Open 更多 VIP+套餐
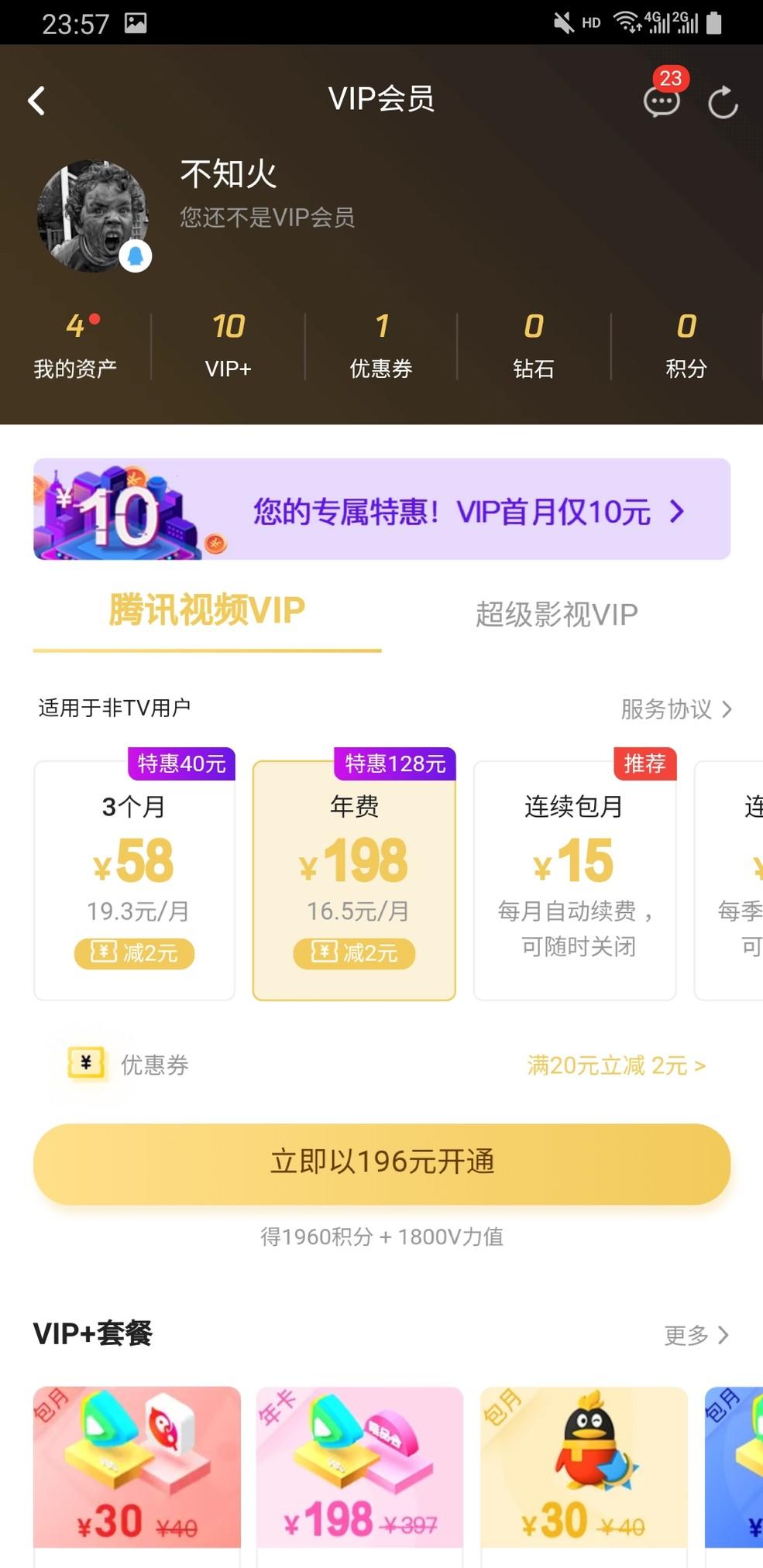 (696, 1335)
